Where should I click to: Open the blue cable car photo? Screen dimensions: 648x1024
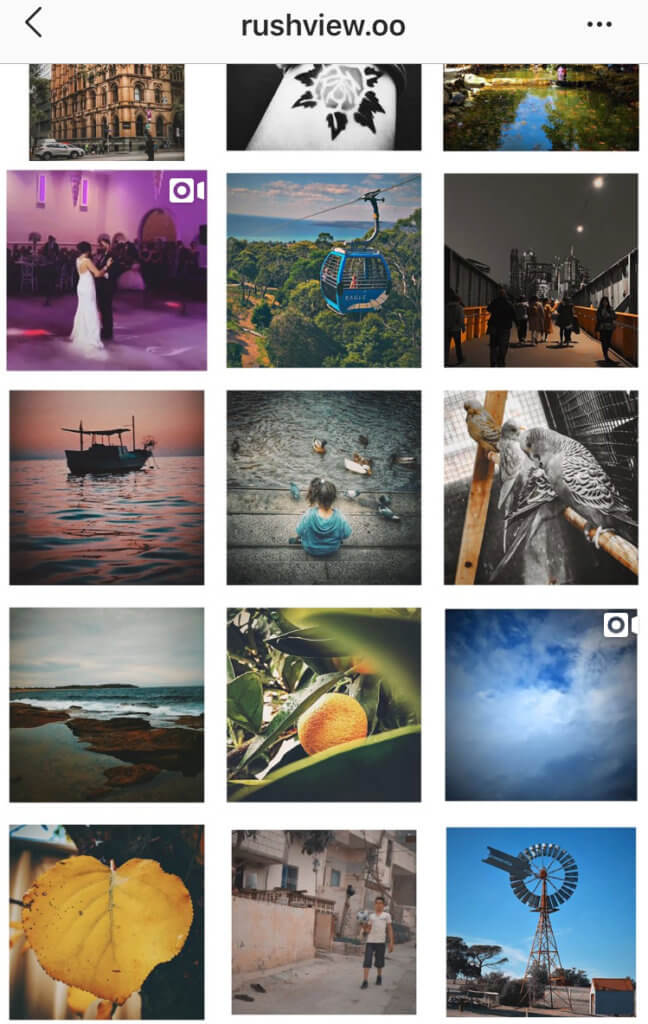click(x=324, y=270)
